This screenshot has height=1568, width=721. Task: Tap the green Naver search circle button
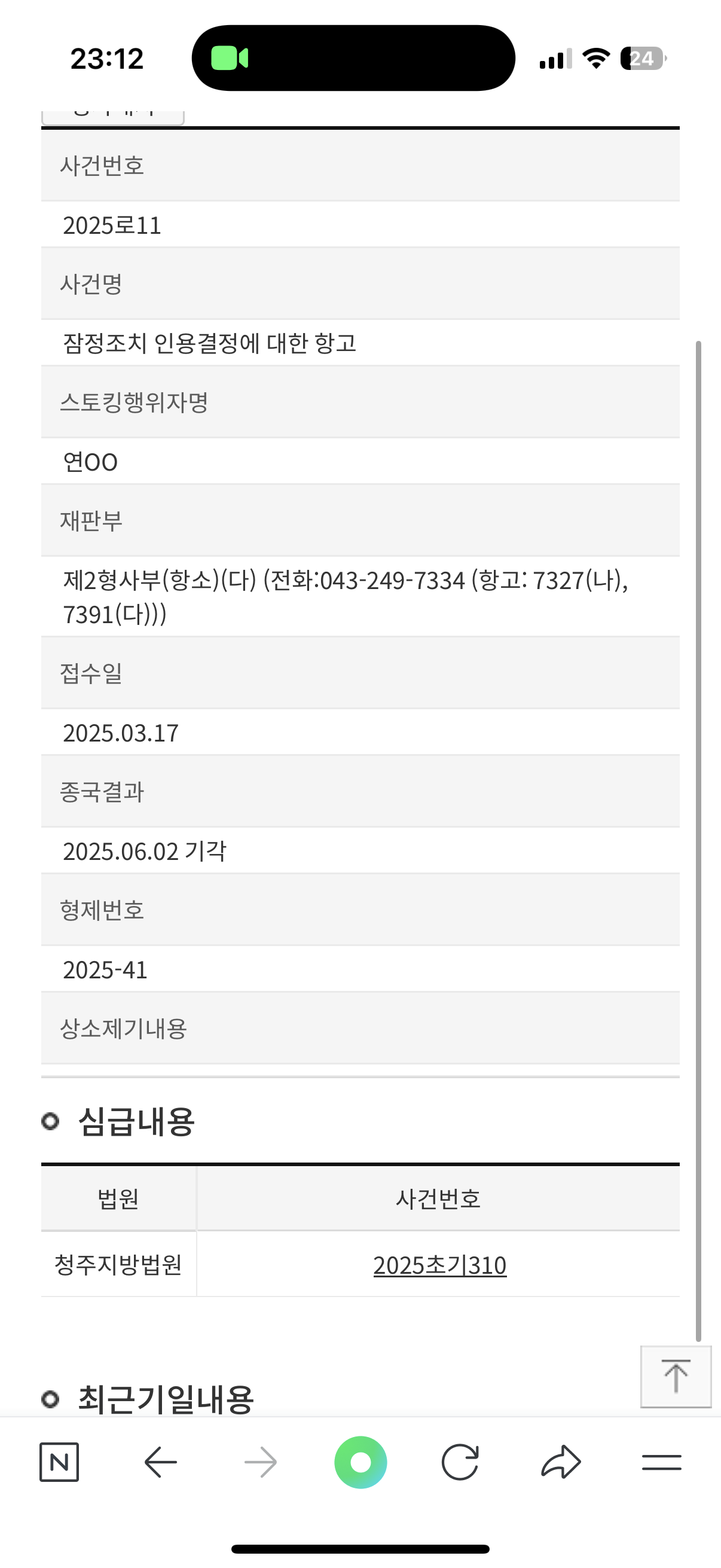pos(360,1462)
